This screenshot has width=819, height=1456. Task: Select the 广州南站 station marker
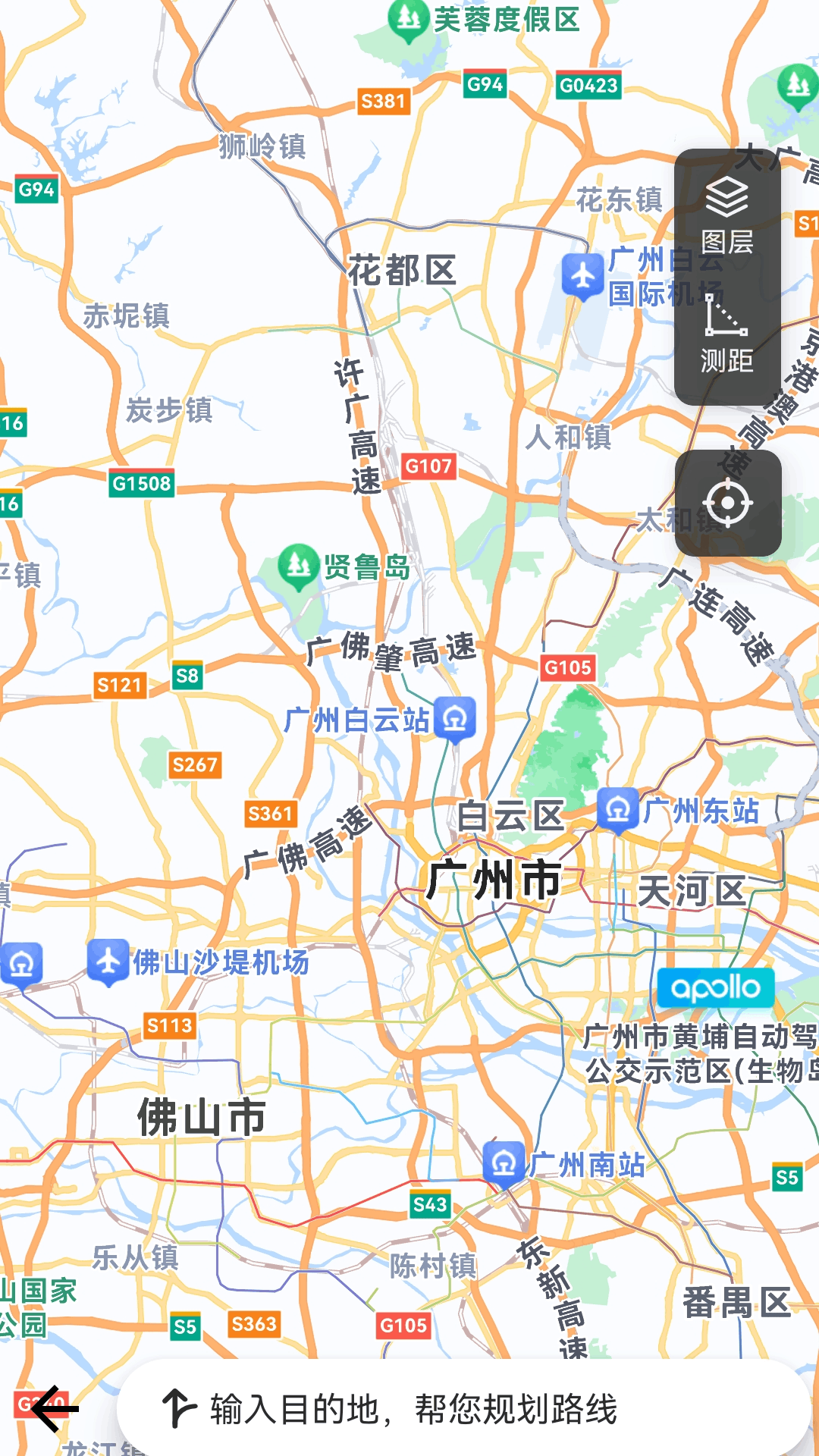point(504,1165)
